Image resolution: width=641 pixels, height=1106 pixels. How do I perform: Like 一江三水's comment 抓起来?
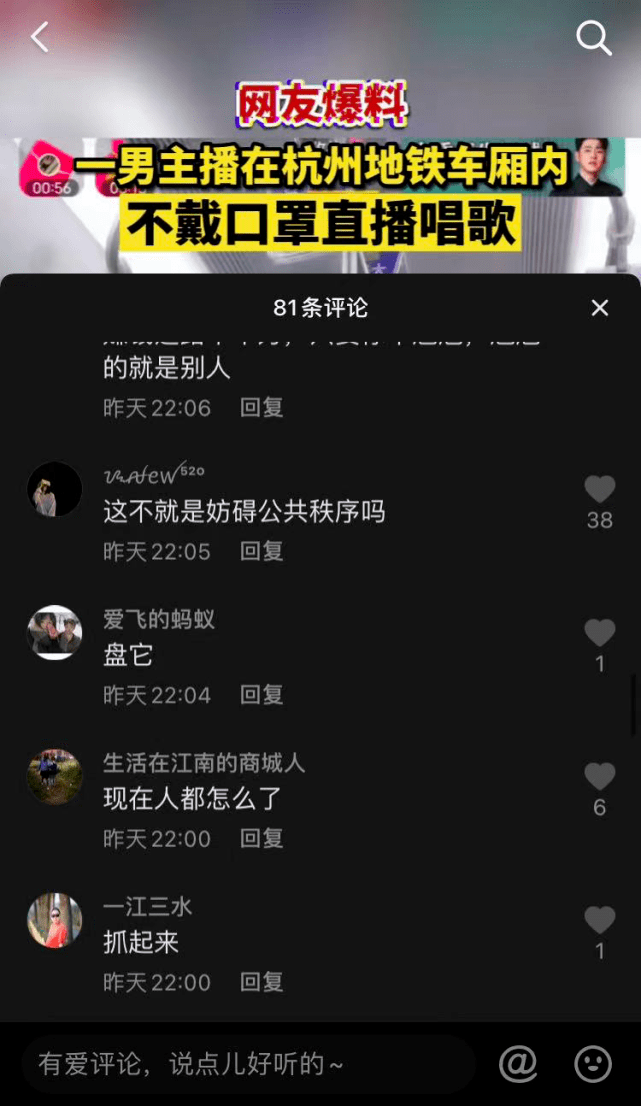(599, 920)
